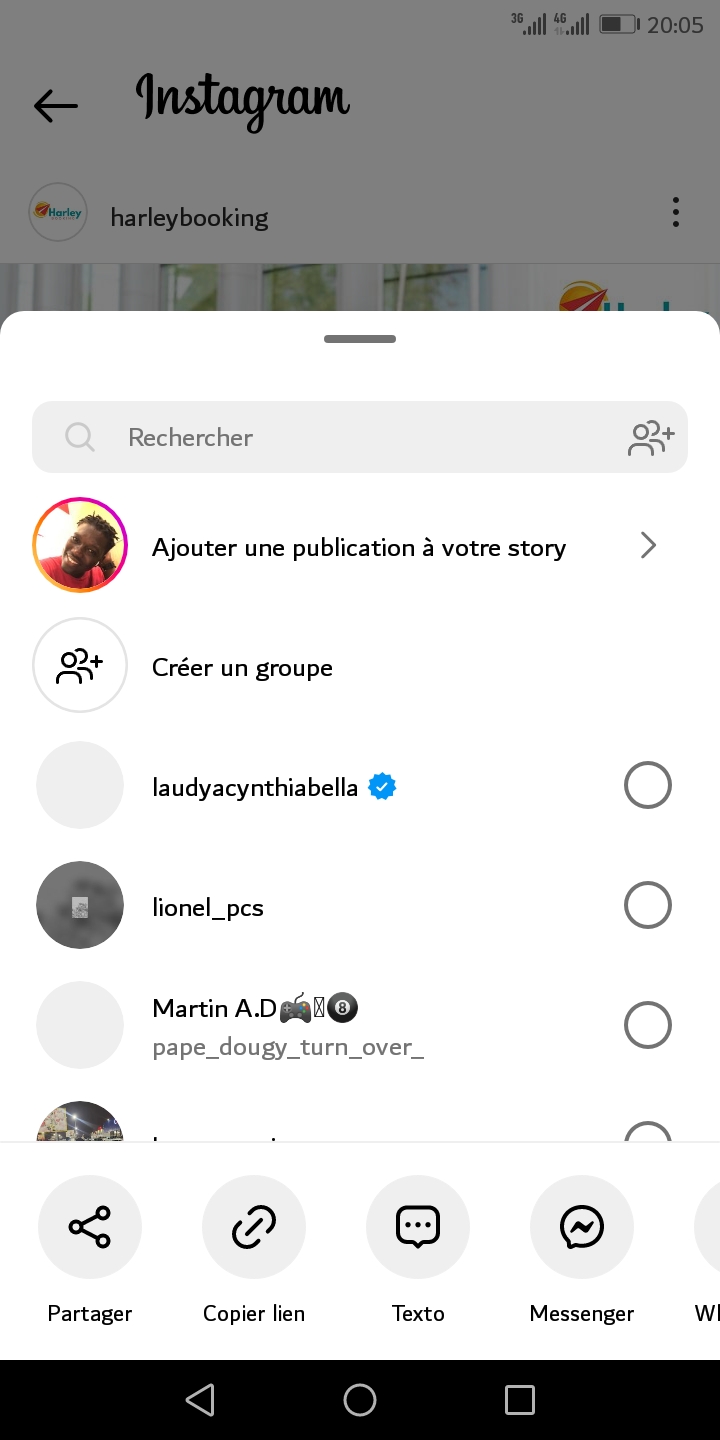Go back with the system back button

coord(200,1400)
